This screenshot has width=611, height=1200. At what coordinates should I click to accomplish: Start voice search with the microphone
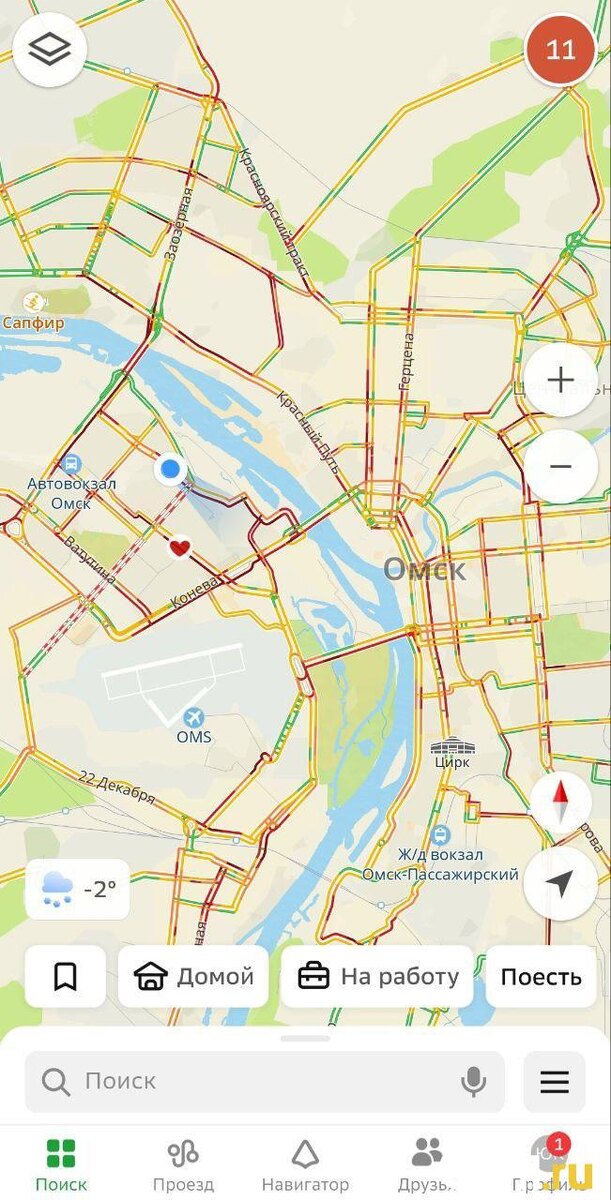pos(473,1081)
